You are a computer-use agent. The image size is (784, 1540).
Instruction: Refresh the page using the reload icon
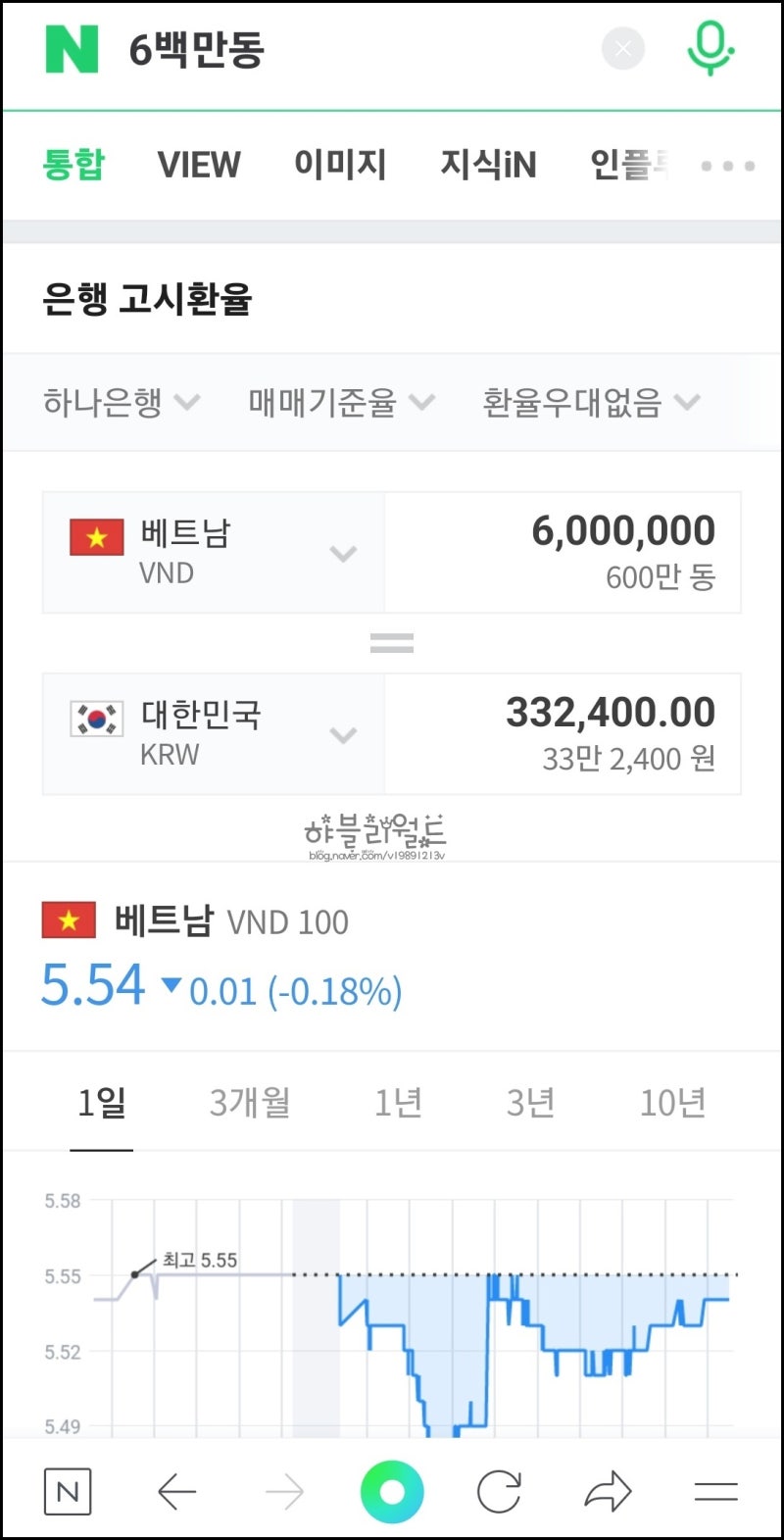click(x=500, y=1491)
